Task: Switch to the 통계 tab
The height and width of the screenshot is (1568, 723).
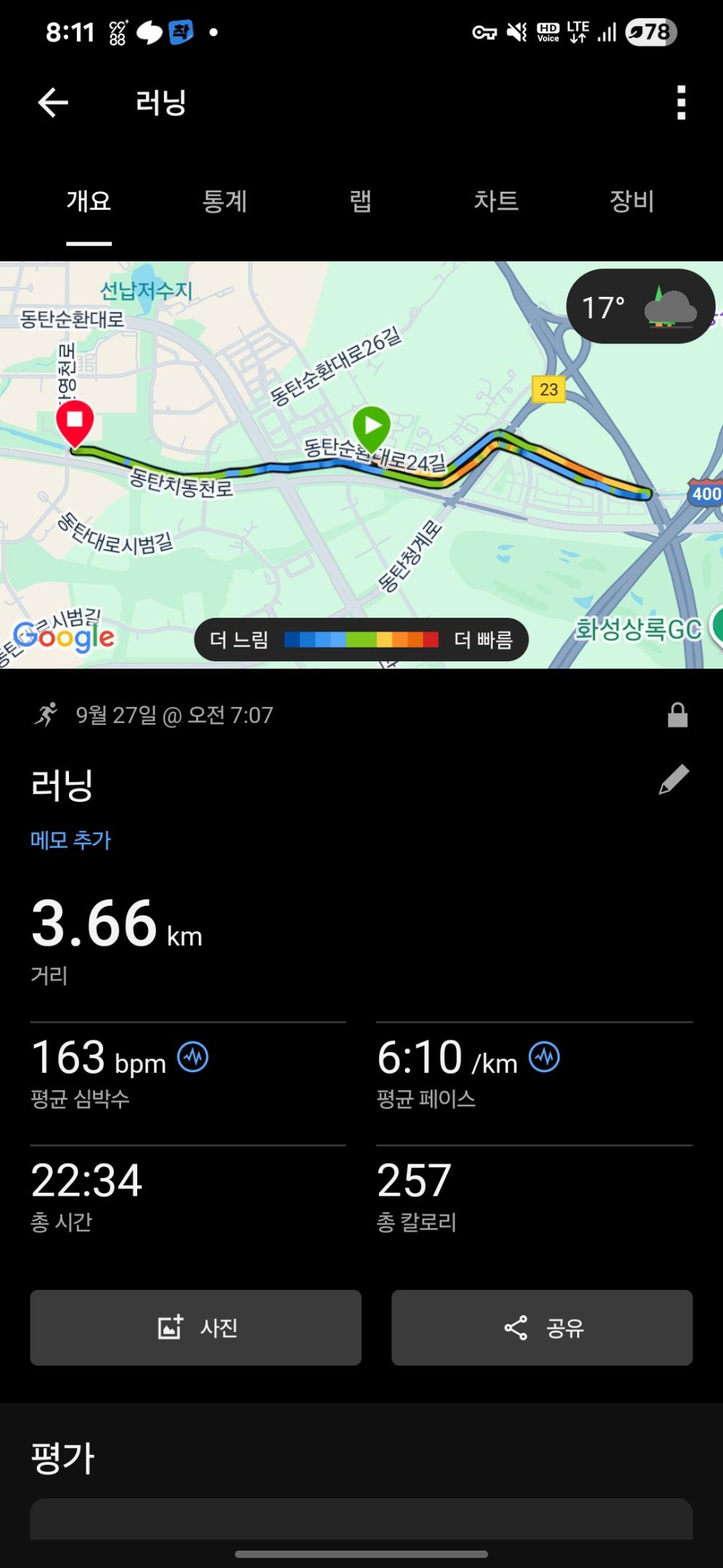Action: point(224,201)
